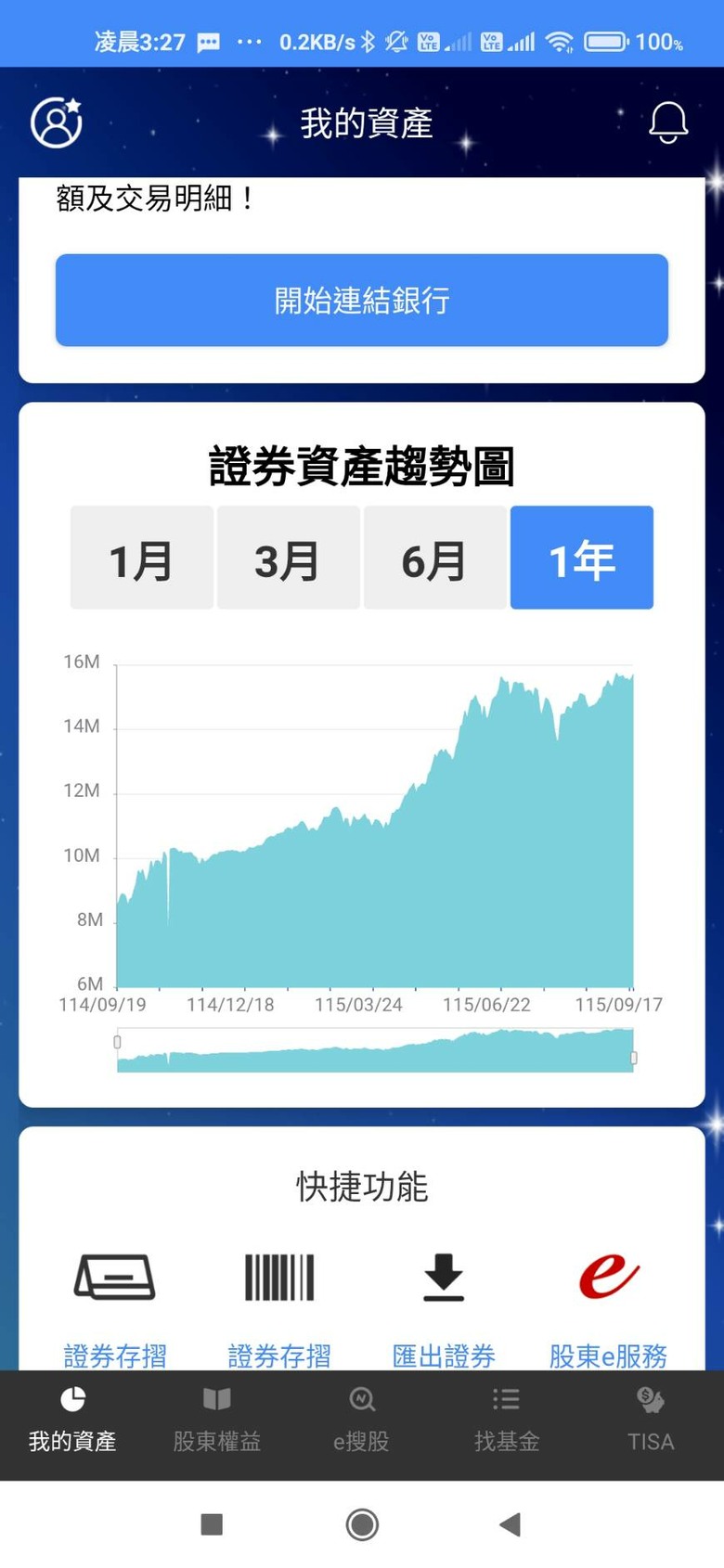This screenshot has width=724, height=1568.
Task: Switch to the 股東權益 tab
Action: pyautogui.click(x=217, y=1421)
